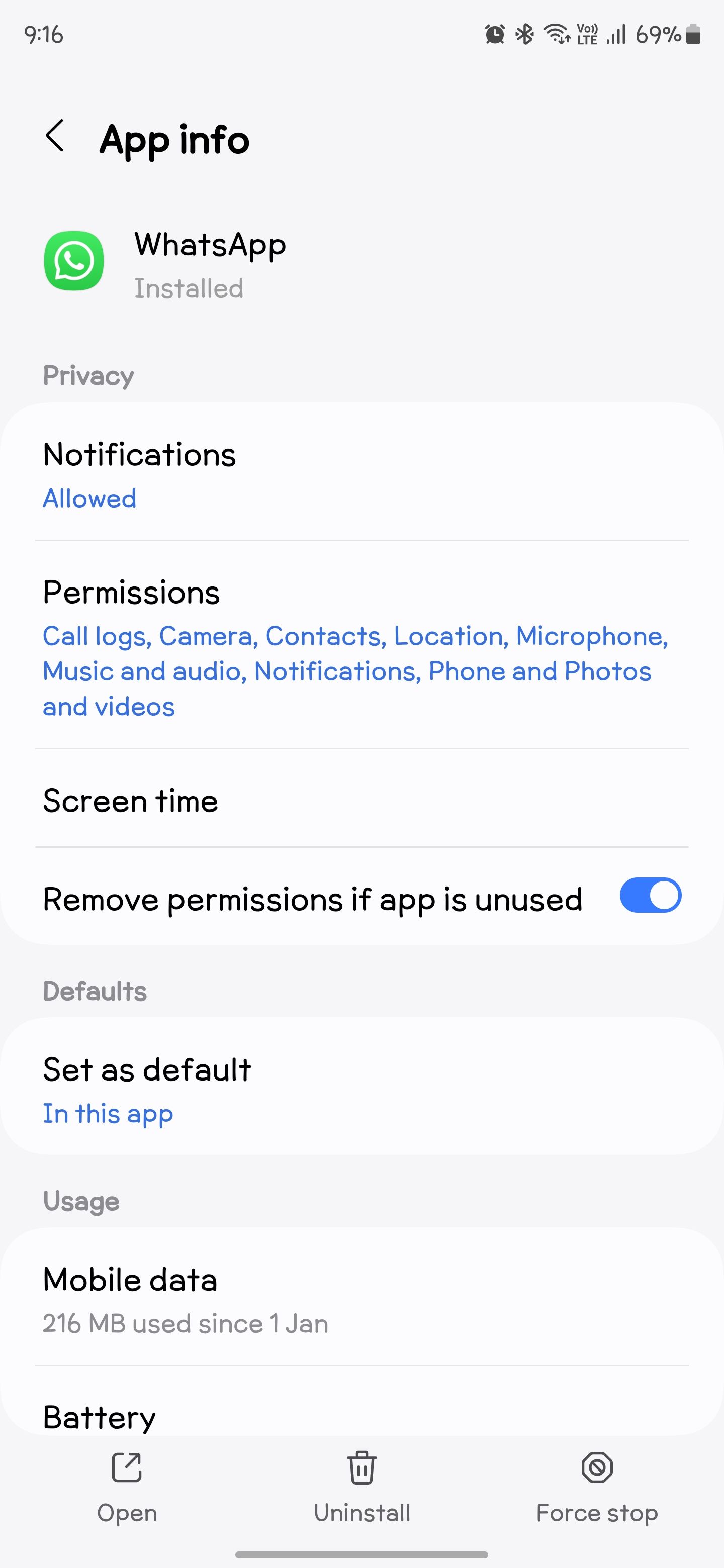Viewport: 724px width, 1568px height.
Task: Tap the Wi-Fi icon in status bar
Action: coord(556,35)
